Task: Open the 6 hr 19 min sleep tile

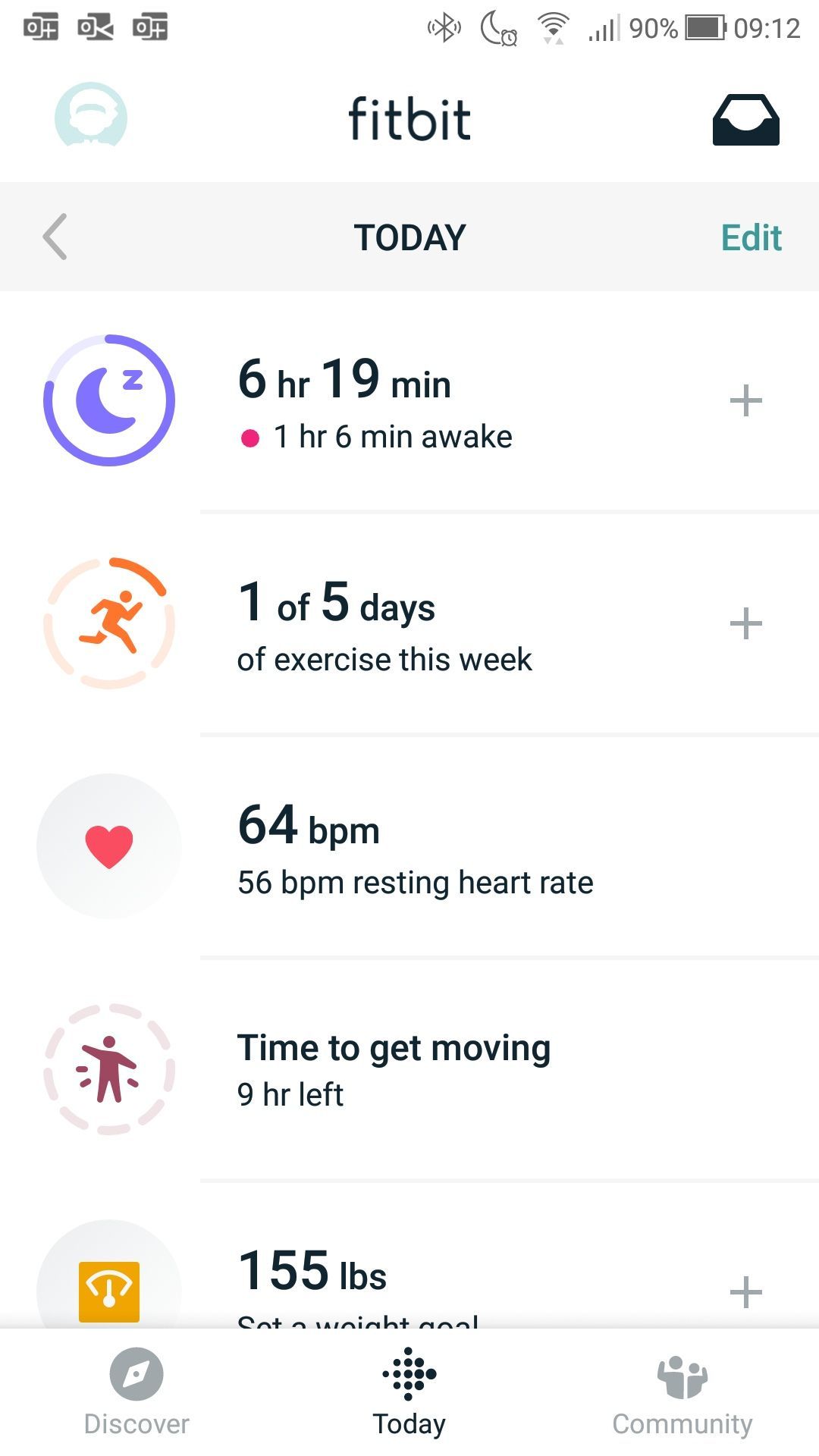Action: pos(379,402)
